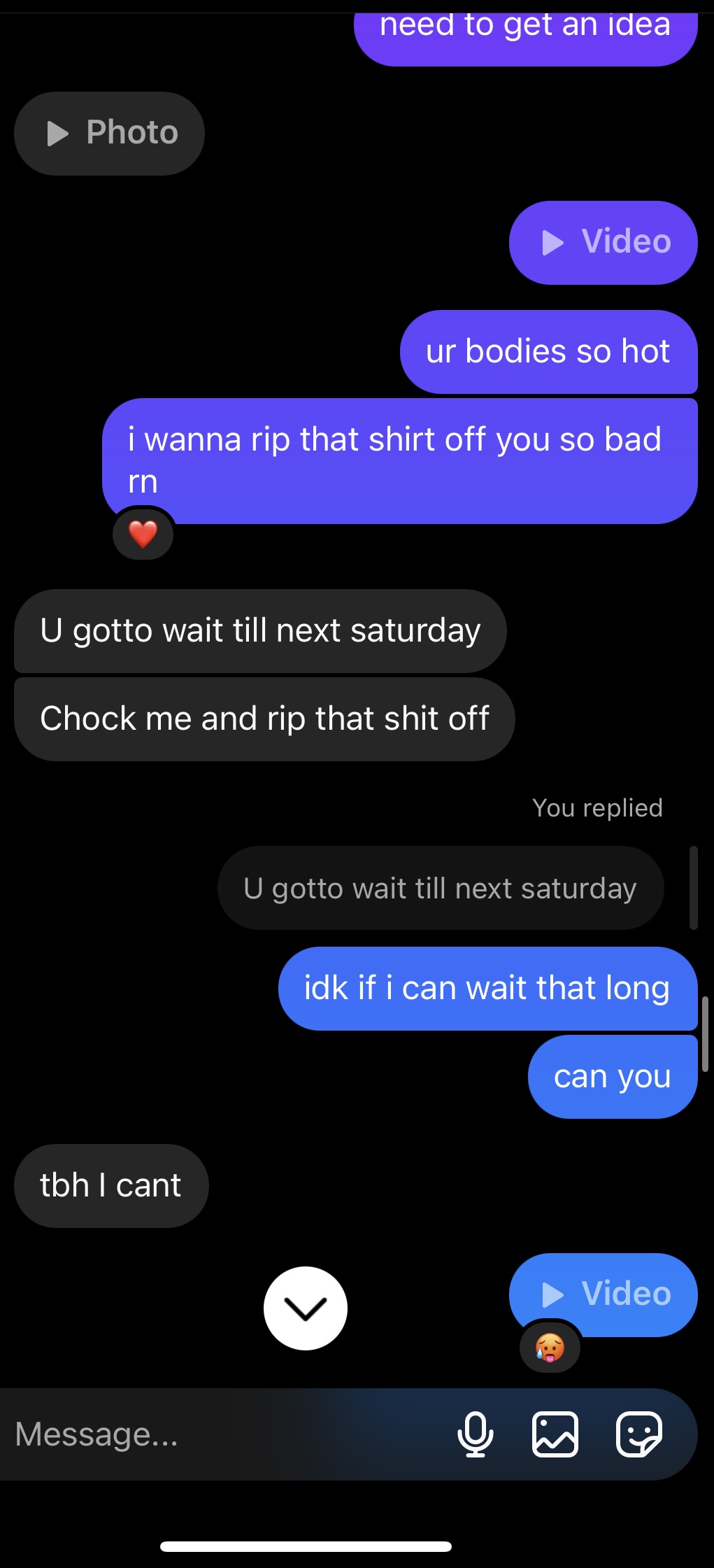The width and height of the screenshot is (714, 1568).
Task: Jump to latest messages with down arrow
Action: pyautogui.click(x=306, y=1308)
